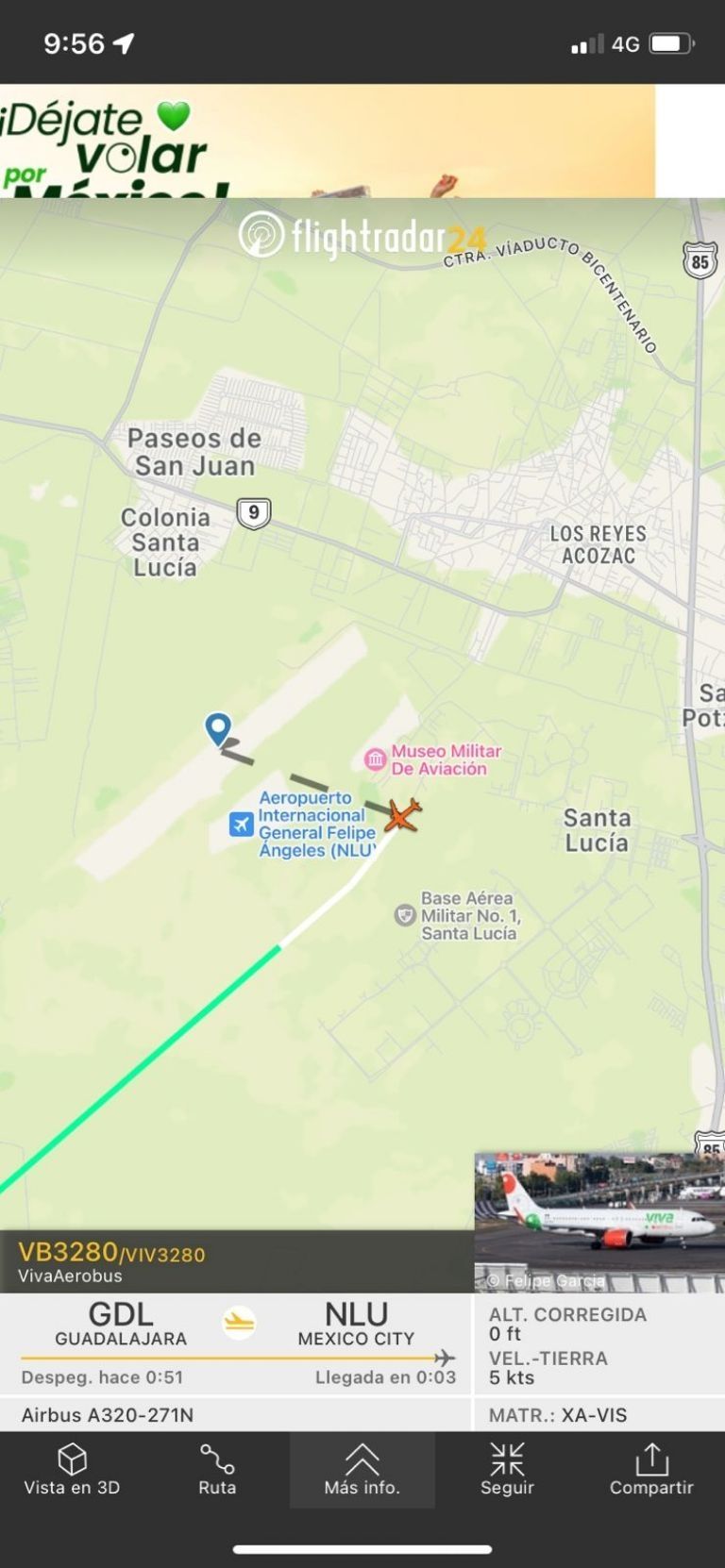Image resolution: width=725 pixels, height=1568 pixels.
Task: Tap the orange plane icon on map
Action: (x=403, y=815)
